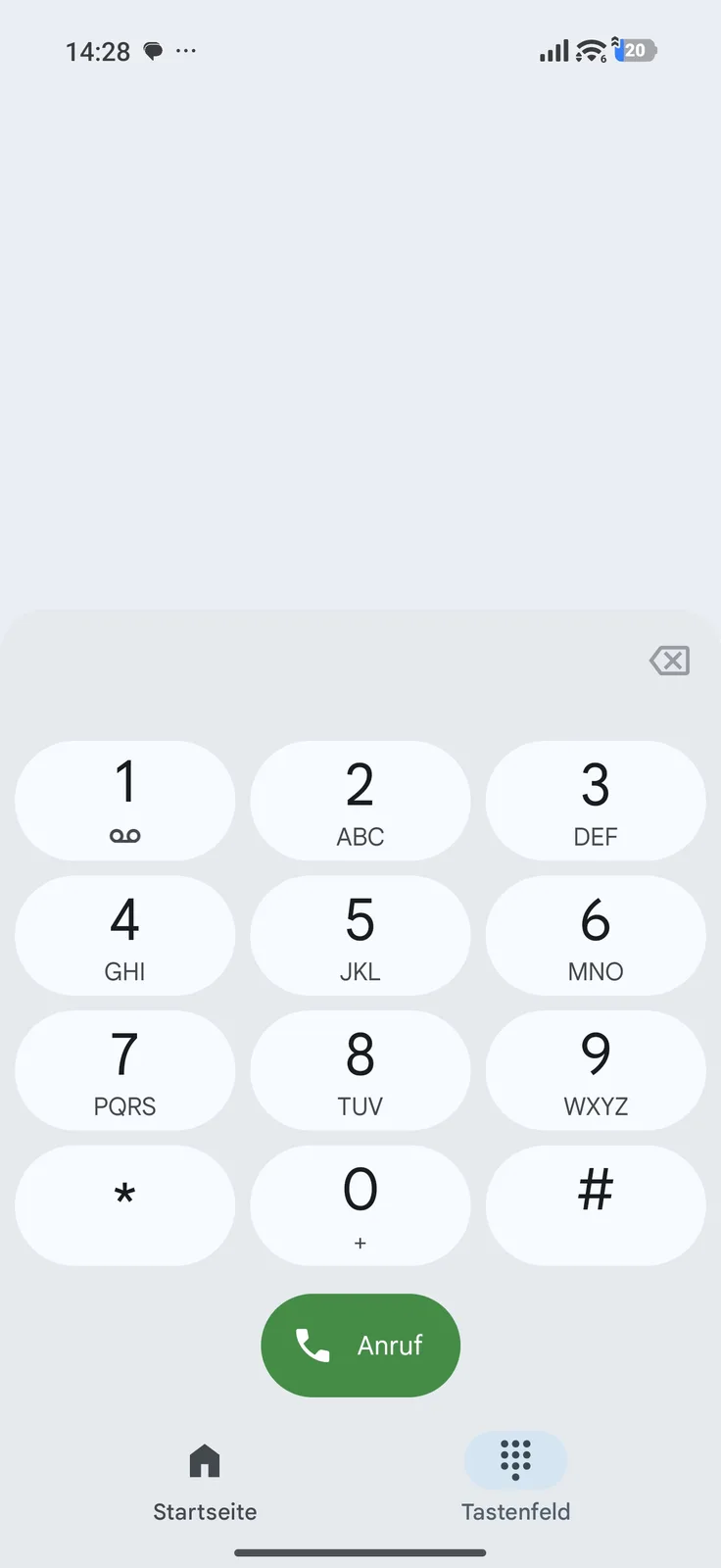
Task: Enter digit 3 DEF
Action: (x=595, y=801)
